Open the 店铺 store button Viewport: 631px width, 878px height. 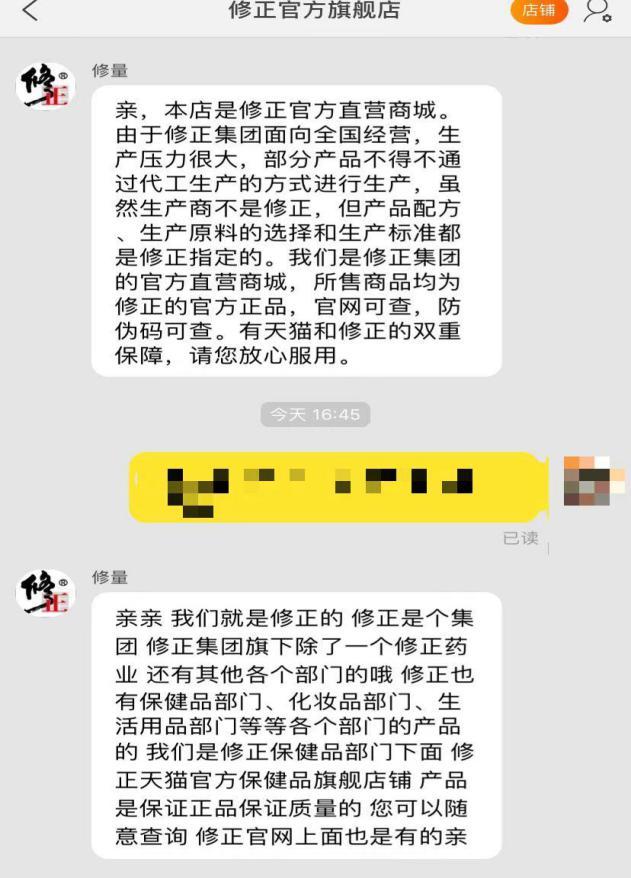[538, 11]
